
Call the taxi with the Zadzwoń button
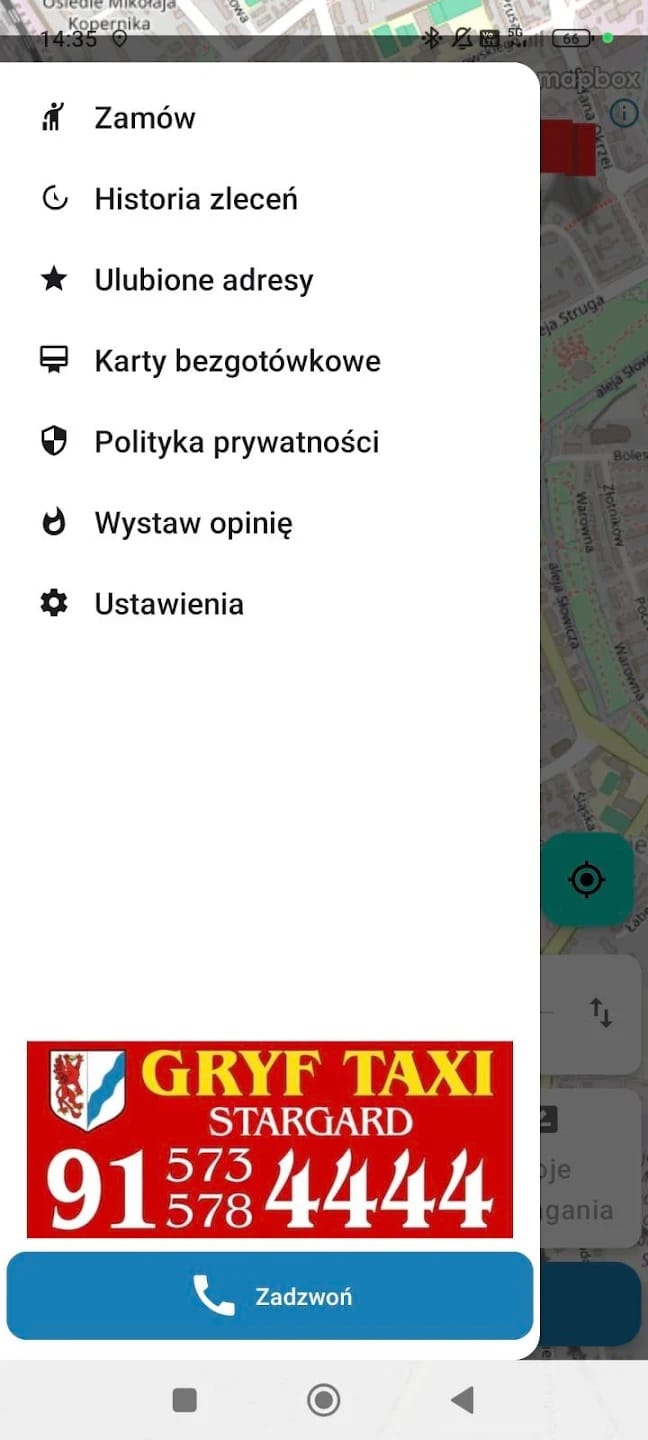(270, 1296)
